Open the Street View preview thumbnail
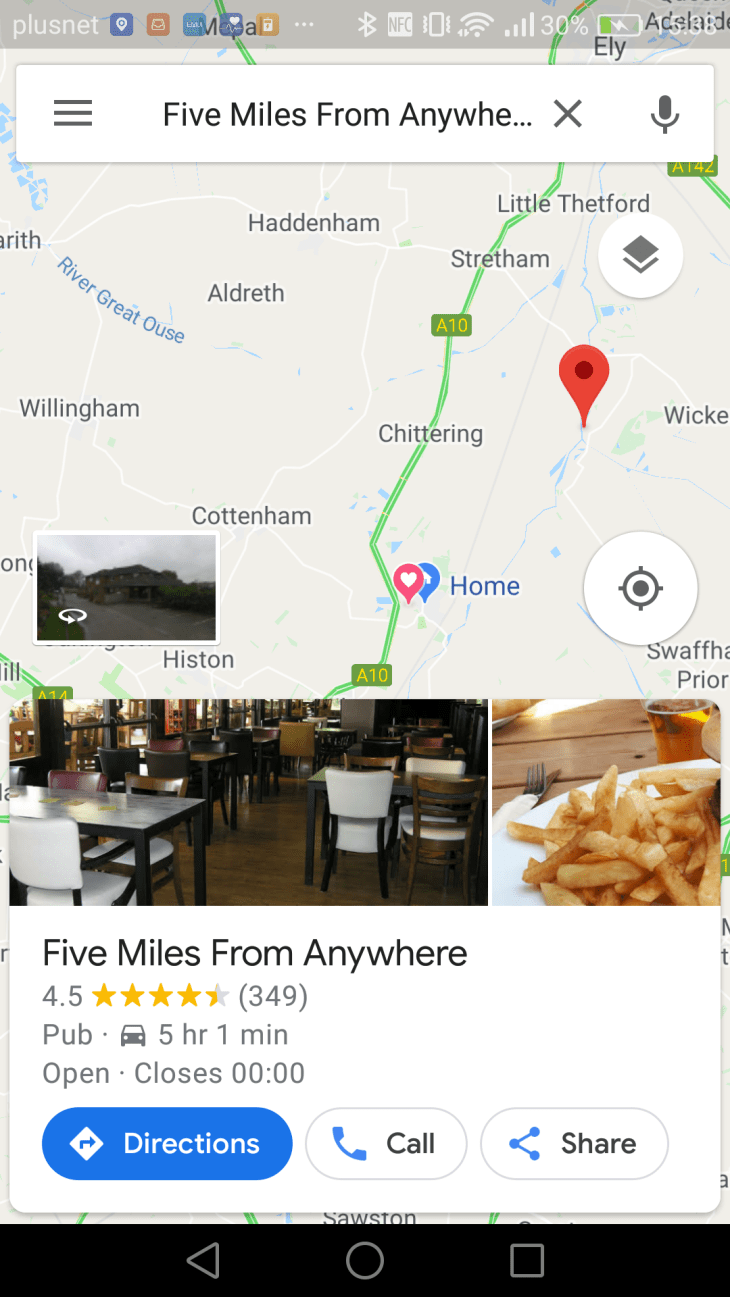730x1297 pixels. coord(126,587)
